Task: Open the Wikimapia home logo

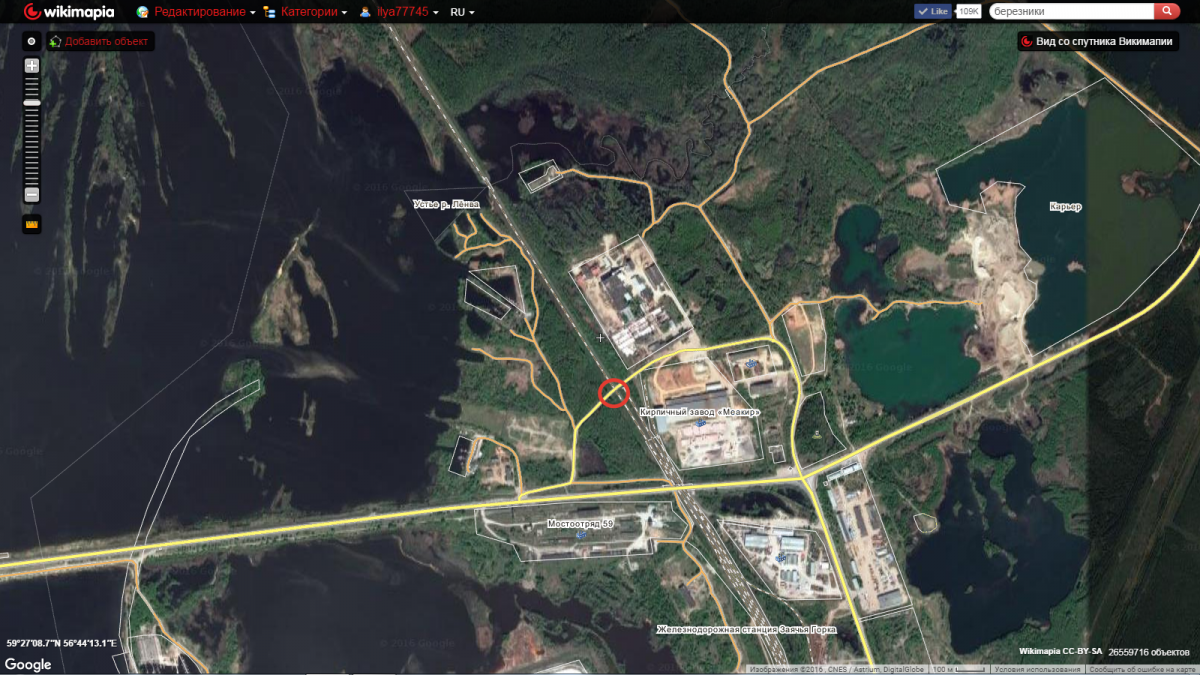Action: pos(68,12)
